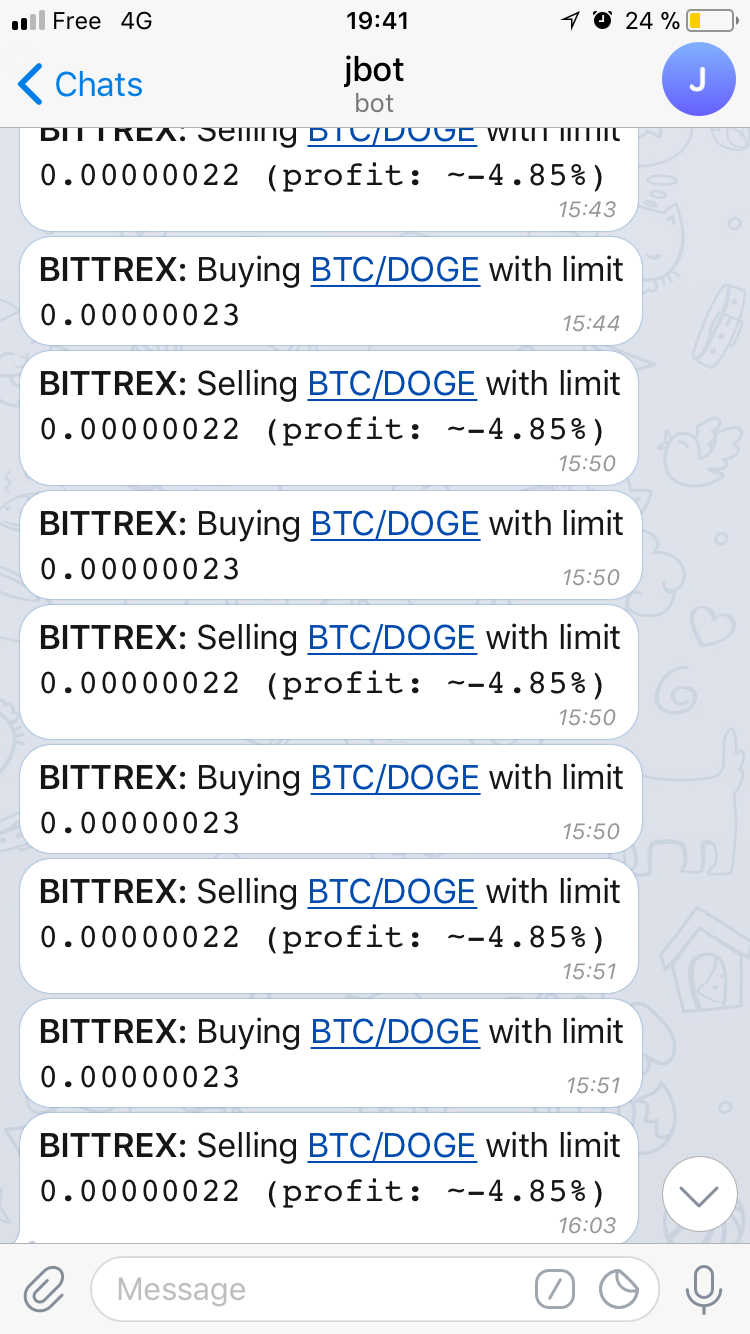The width and height of the screenshot is (750, 1334).
Task: Tap the 4G network indicator
Action: [135, 20]
